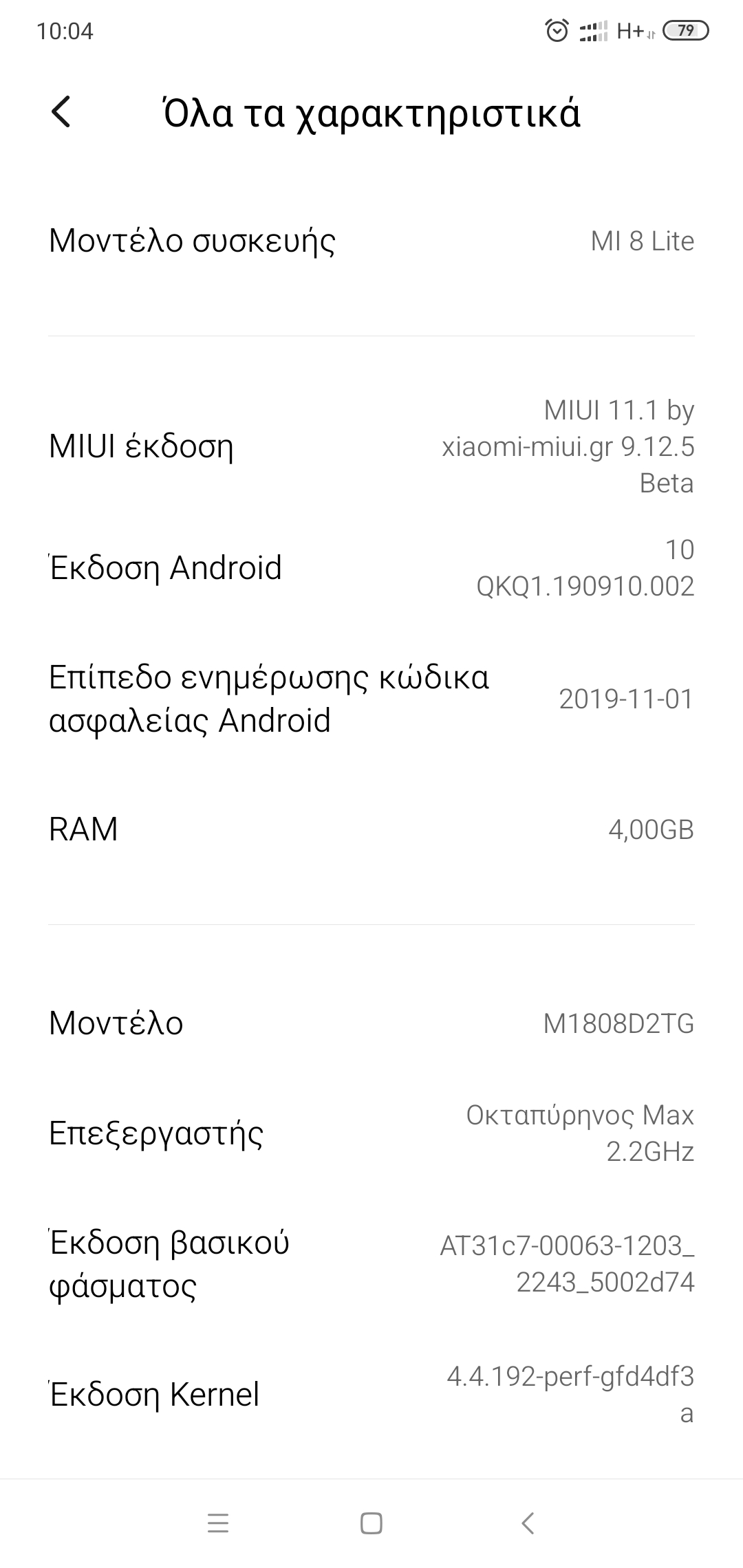This screenshot has width=743, height=1568.
Task: Tap the system home button
Action: (371, 1523)
